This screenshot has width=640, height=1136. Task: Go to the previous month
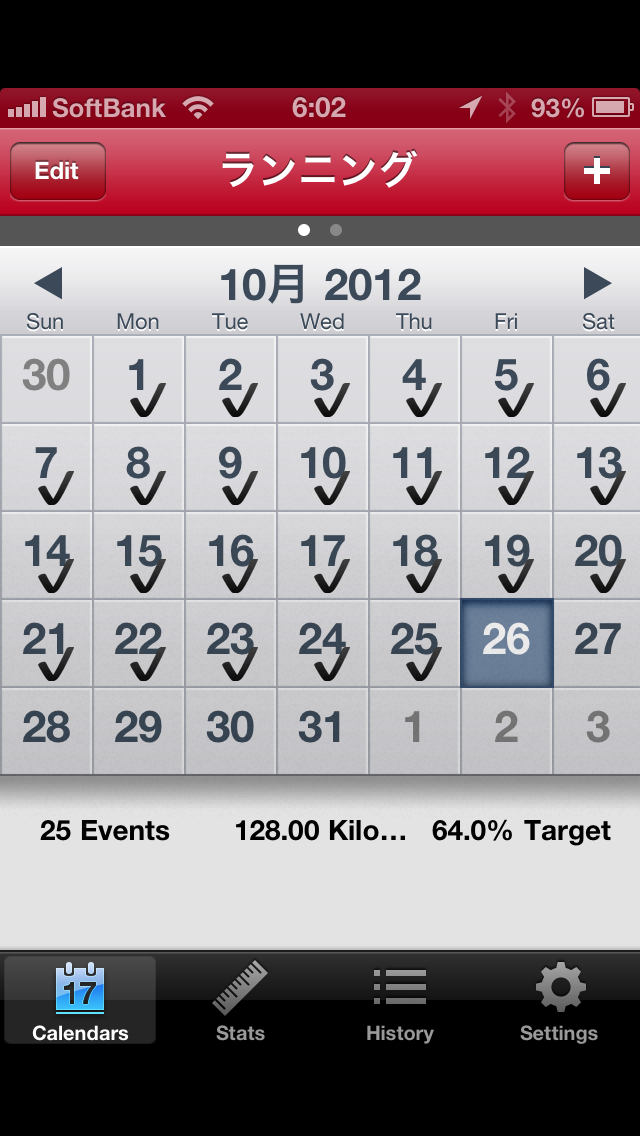48,284
